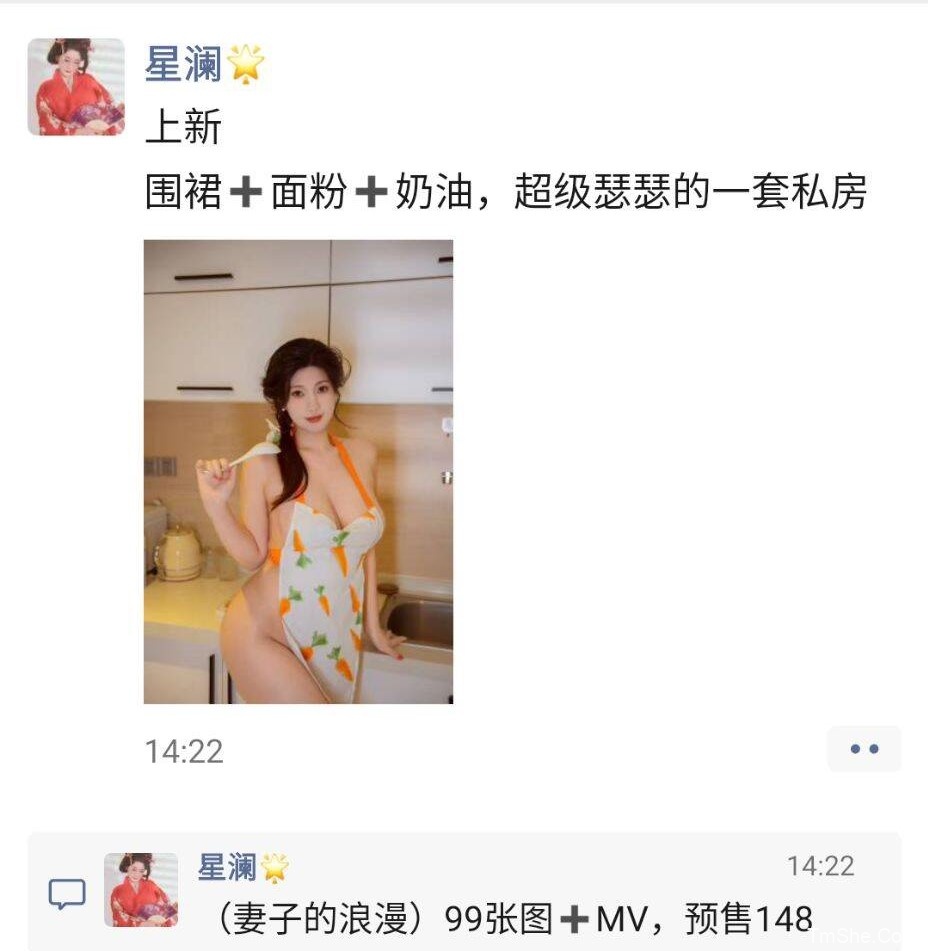This screenshot has width=928, height=951.
Task: View the posted photo full screen
Action: (298, 471)
